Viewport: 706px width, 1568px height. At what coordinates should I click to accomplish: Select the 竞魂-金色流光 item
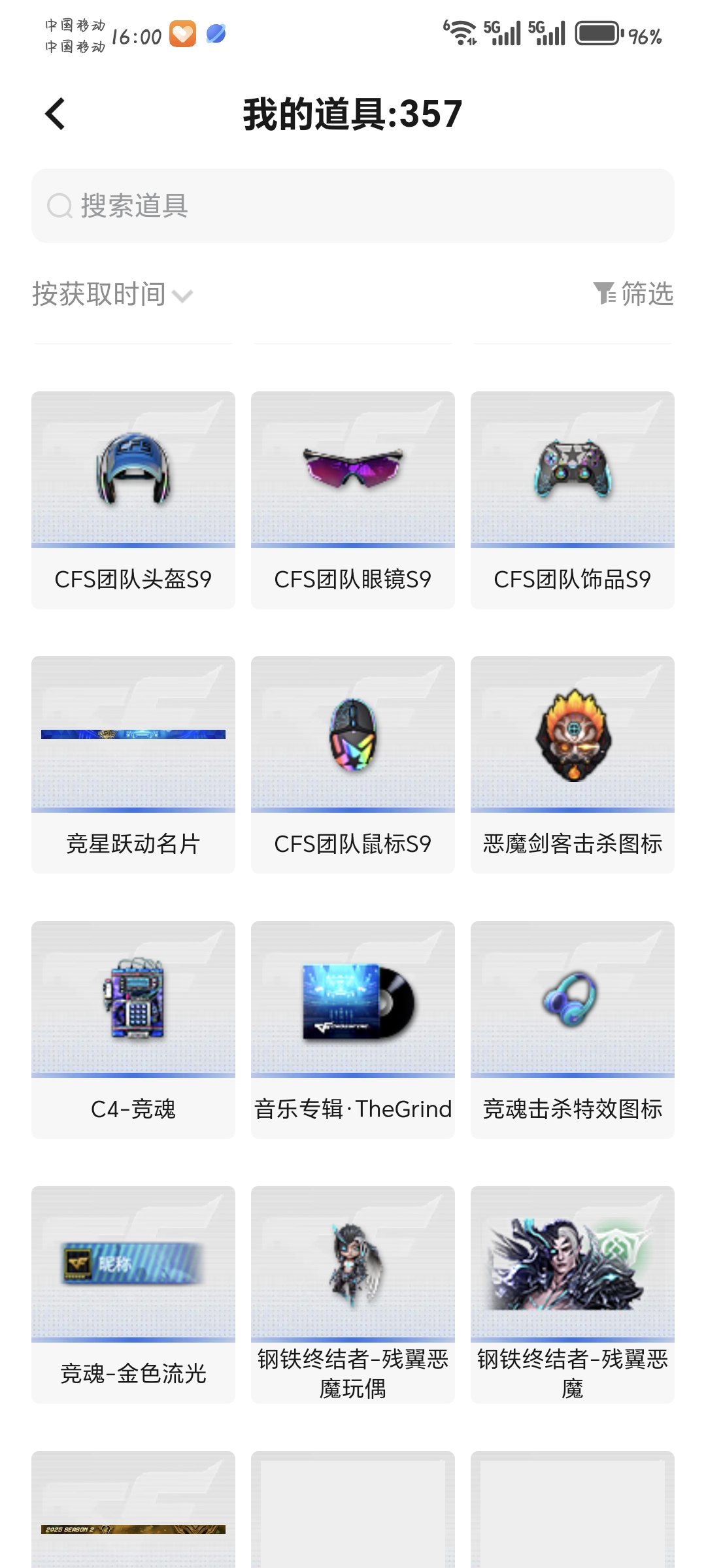coord(133,1294)
